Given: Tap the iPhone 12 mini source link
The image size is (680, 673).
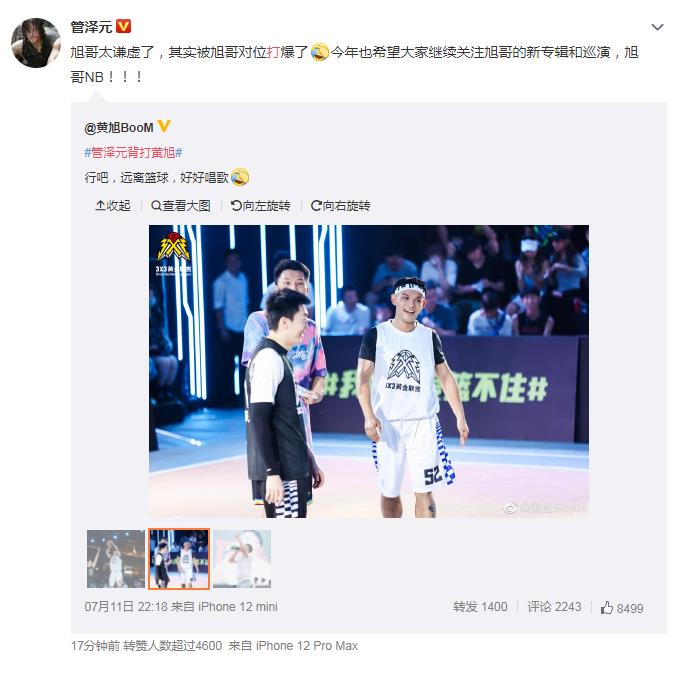Looking at the screenshot, I should pos(238,607).
